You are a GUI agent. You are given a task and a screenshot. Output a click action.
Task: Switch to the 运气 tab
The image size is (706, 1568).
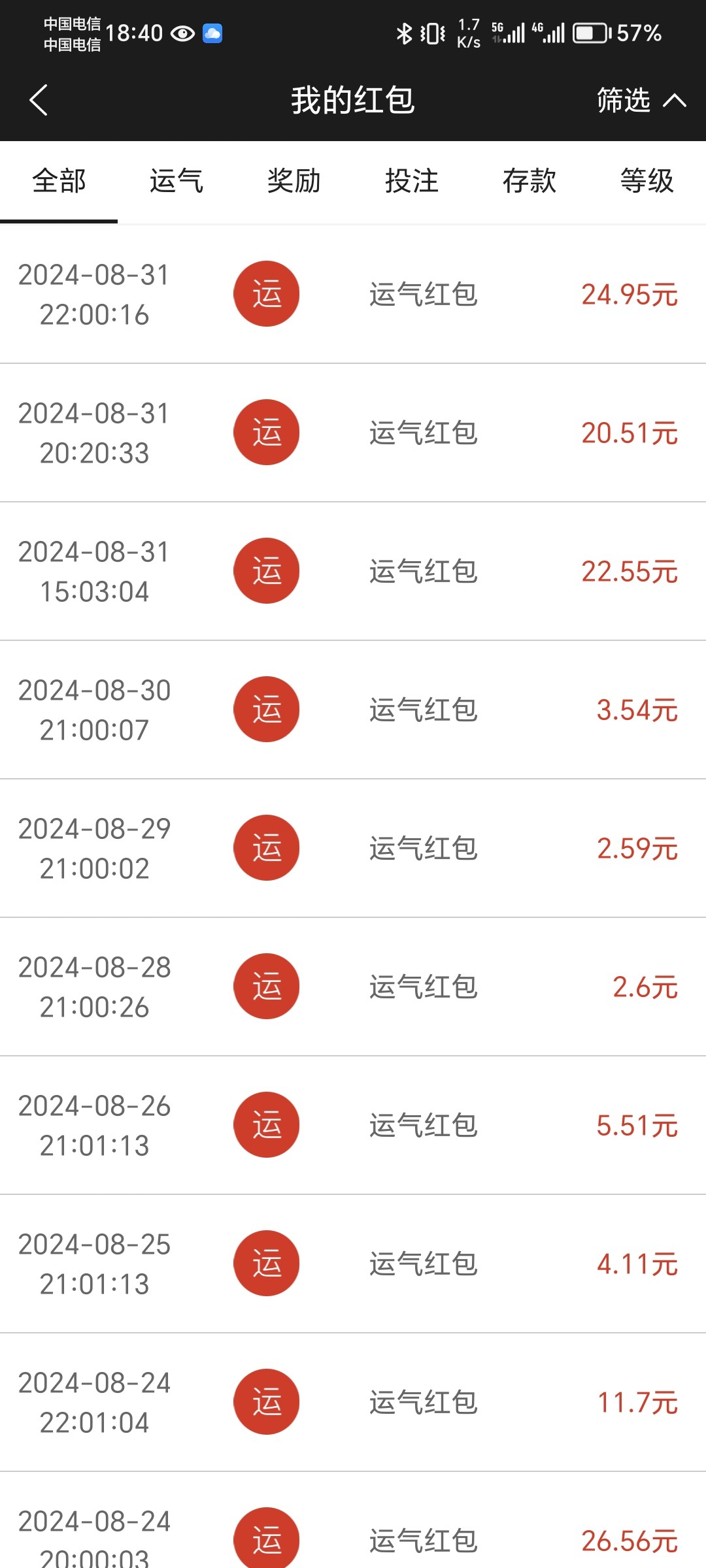pyautogui.click(x=176, y=181)
